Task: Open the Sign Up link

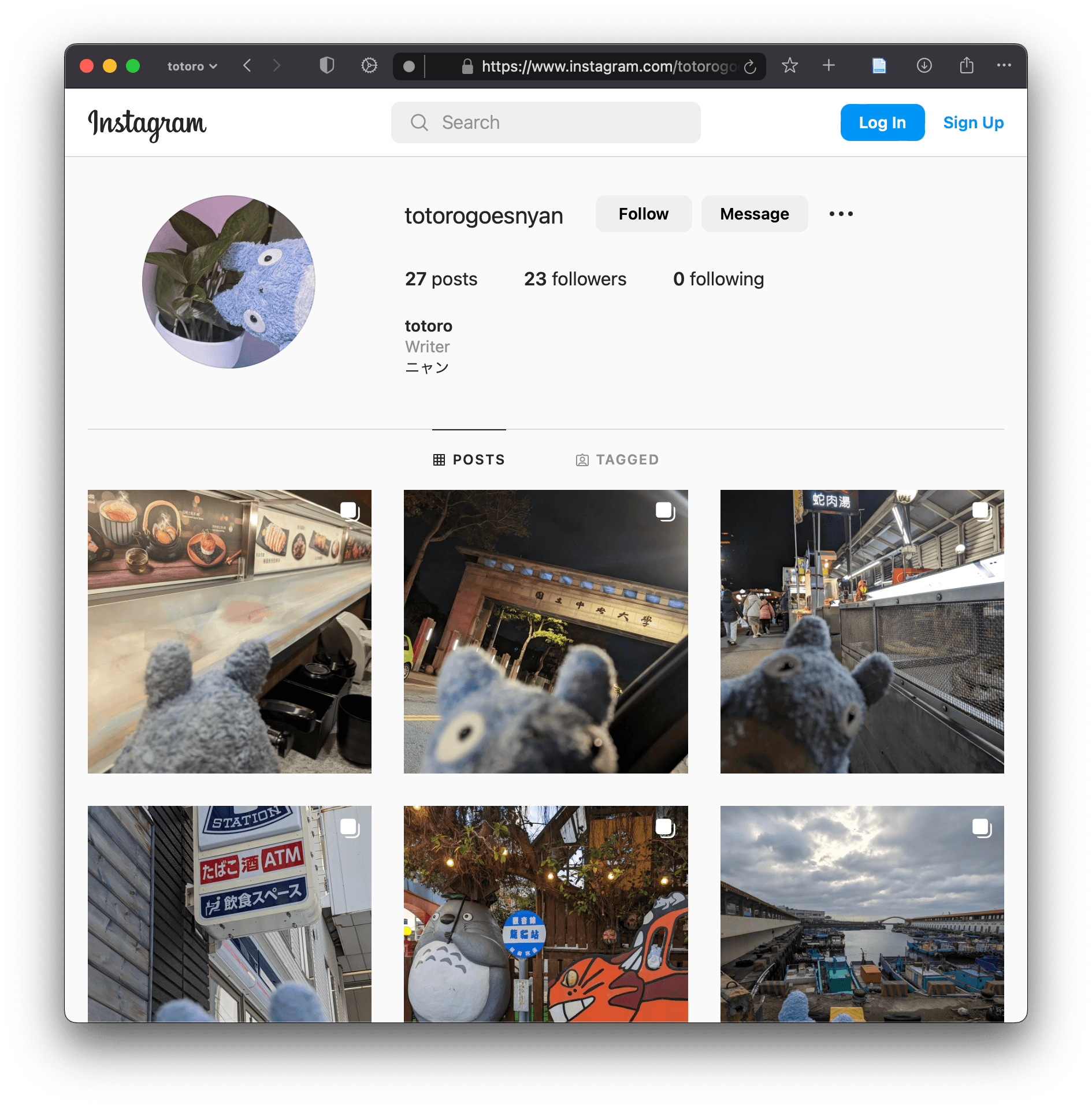Action: point(973,122)
